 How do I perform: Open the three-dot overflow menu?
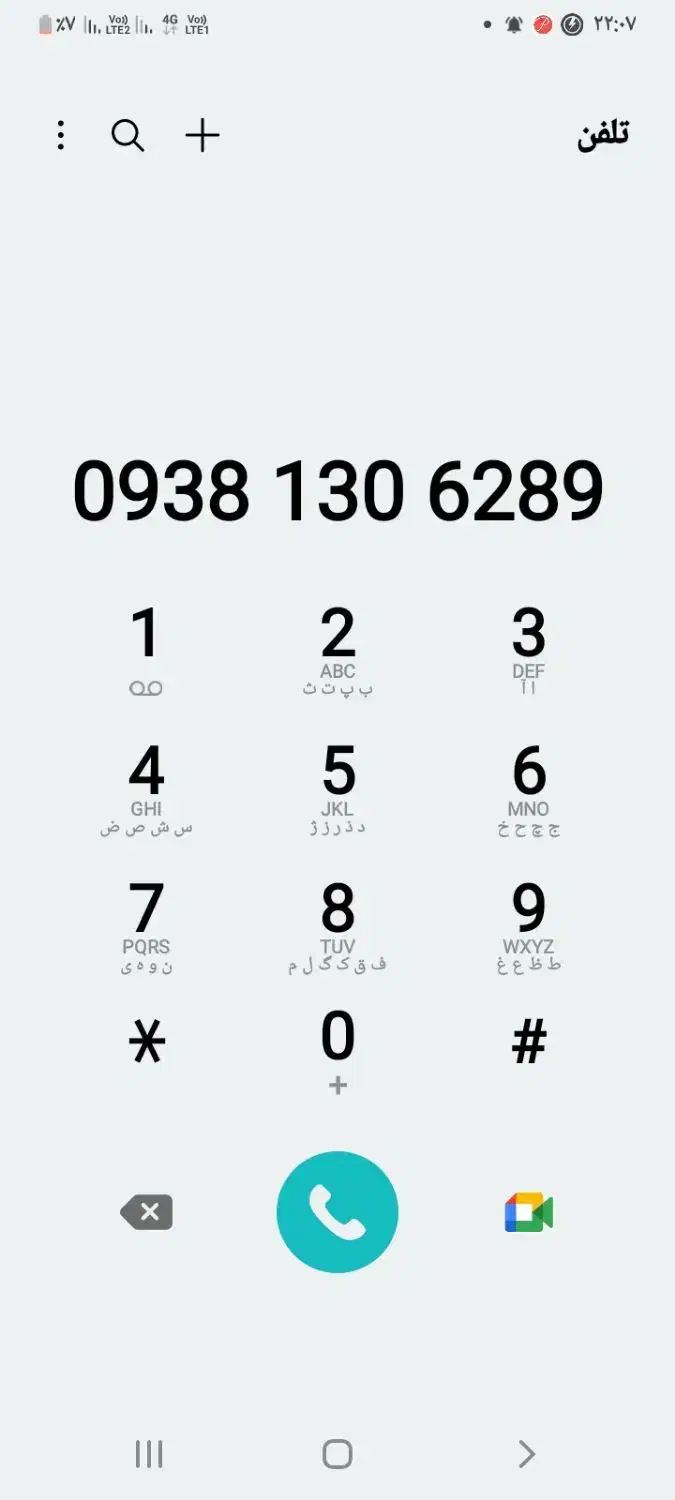[61, 135]
